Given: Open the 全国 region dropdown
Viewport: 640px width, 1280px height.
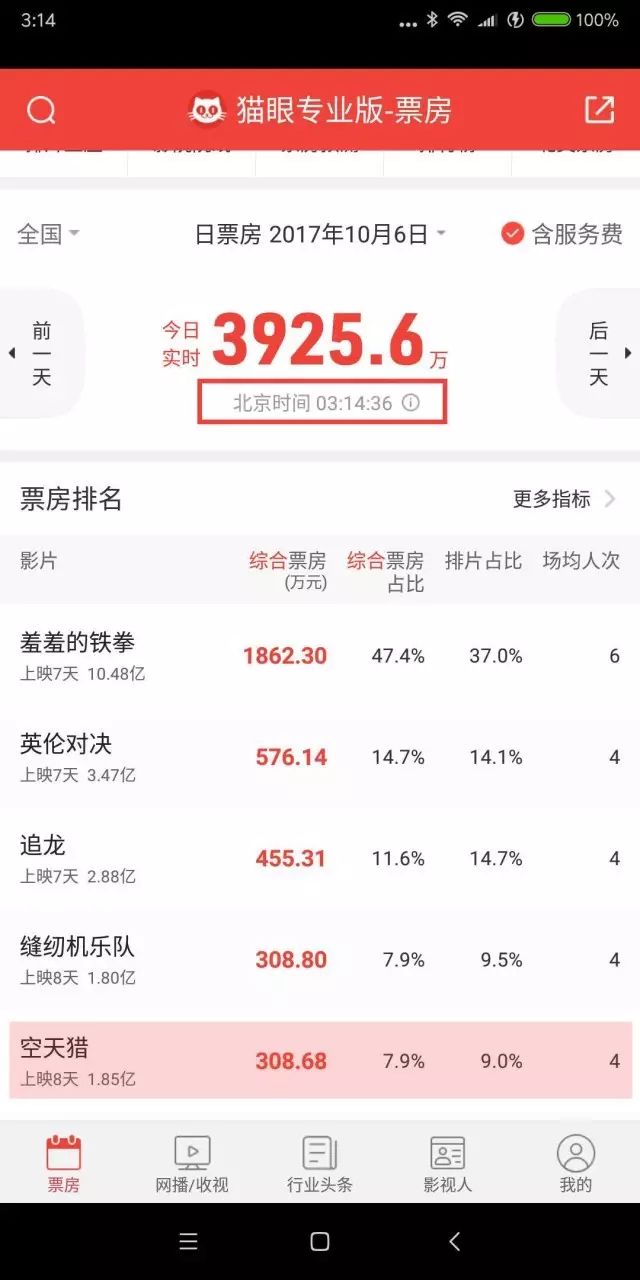Looking at the screenshot, I should 48,235.
